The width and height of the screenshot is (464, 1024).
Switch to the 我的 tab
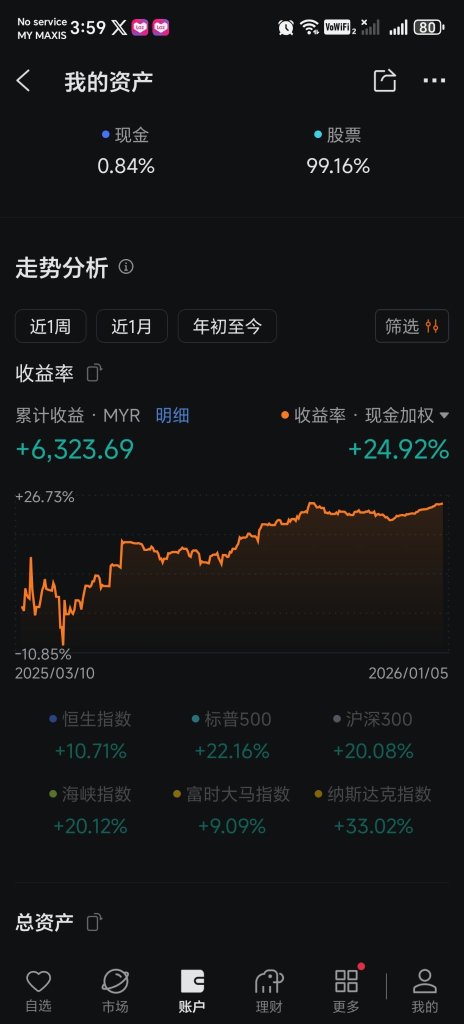425,991
